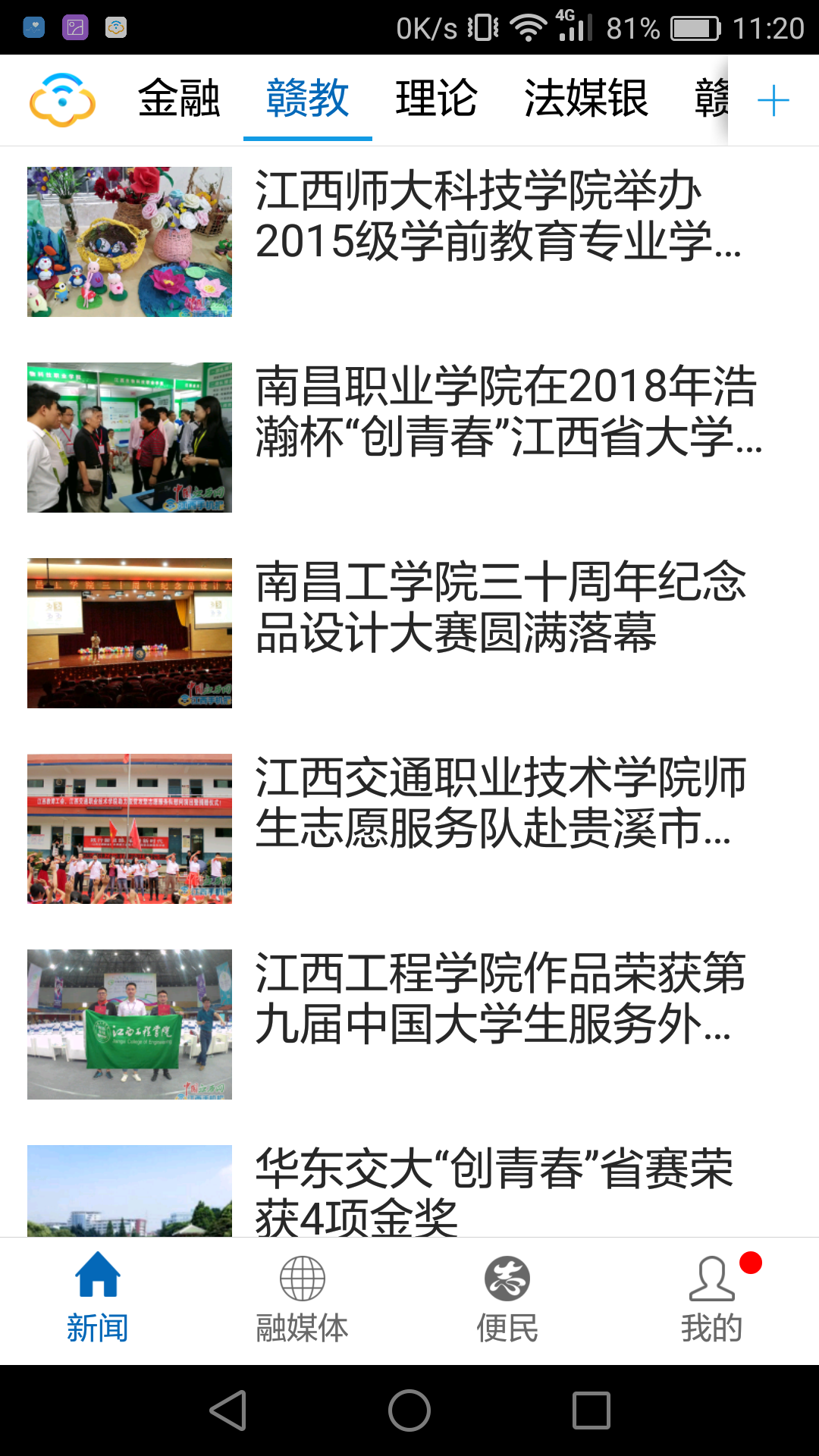Tap the system back button
This screenshot has width=819, height=1456.
[227, 1410]
